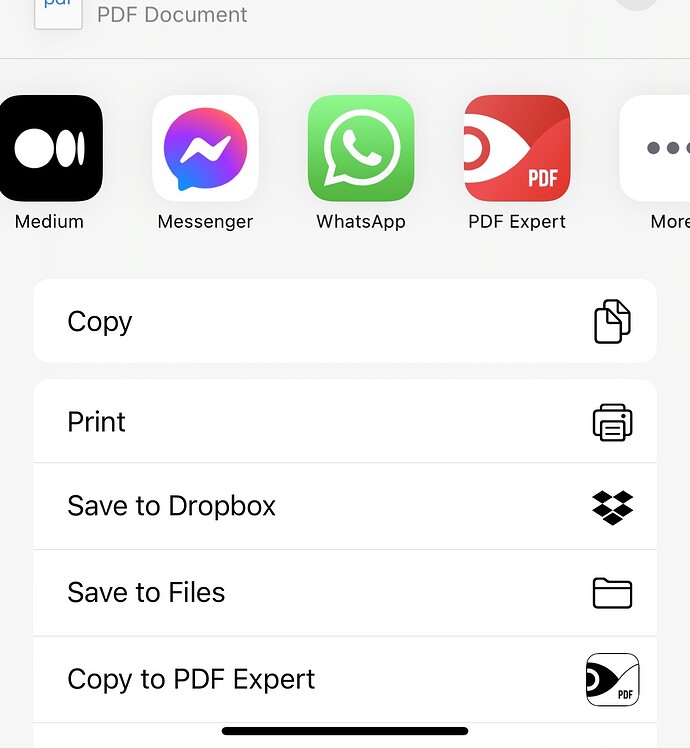Choose Save to Dropbox
Image resolution: width=690 pixels, height=748 pixels.
[x=345, y=506]
